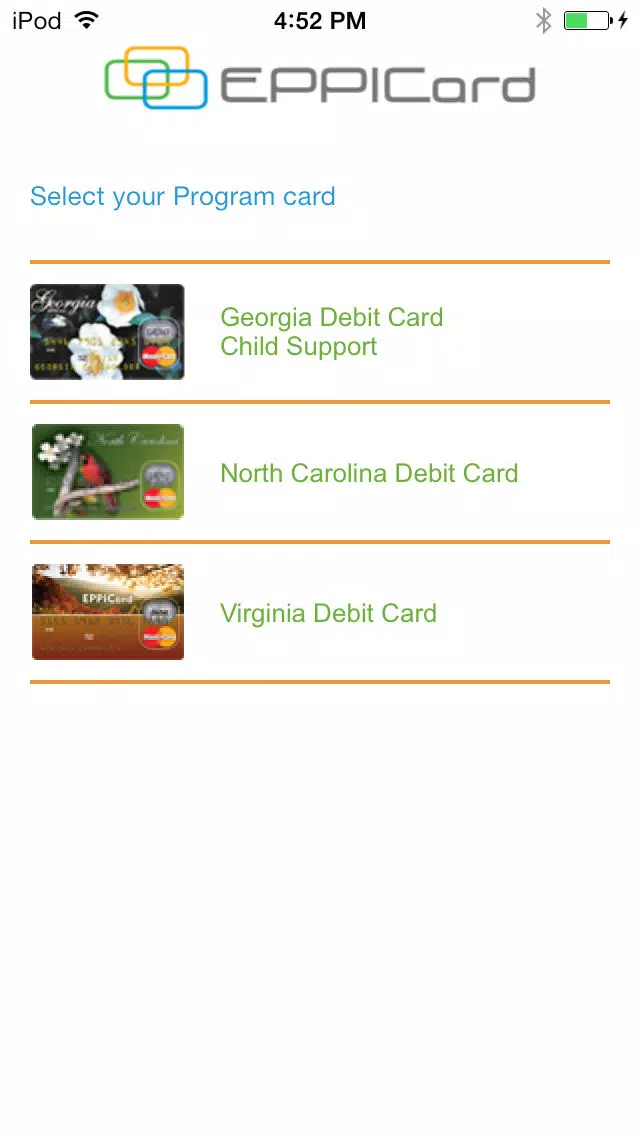Open the Virginia Debit Card program
This screenshot has width=640, height=1136.
[x=320, y=612]
